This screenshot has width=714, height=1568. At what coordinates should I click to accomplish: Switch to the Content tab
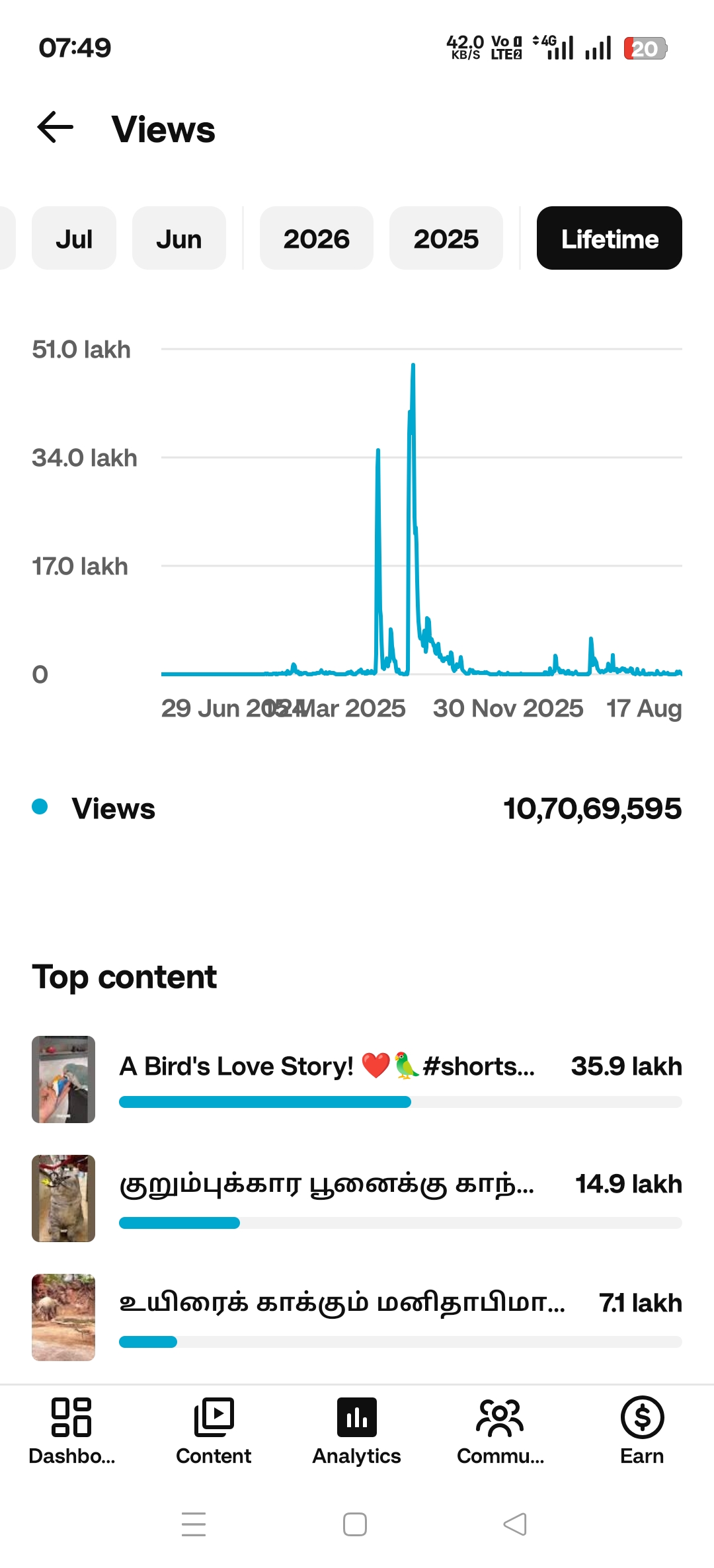click(x=214, y=1431)
